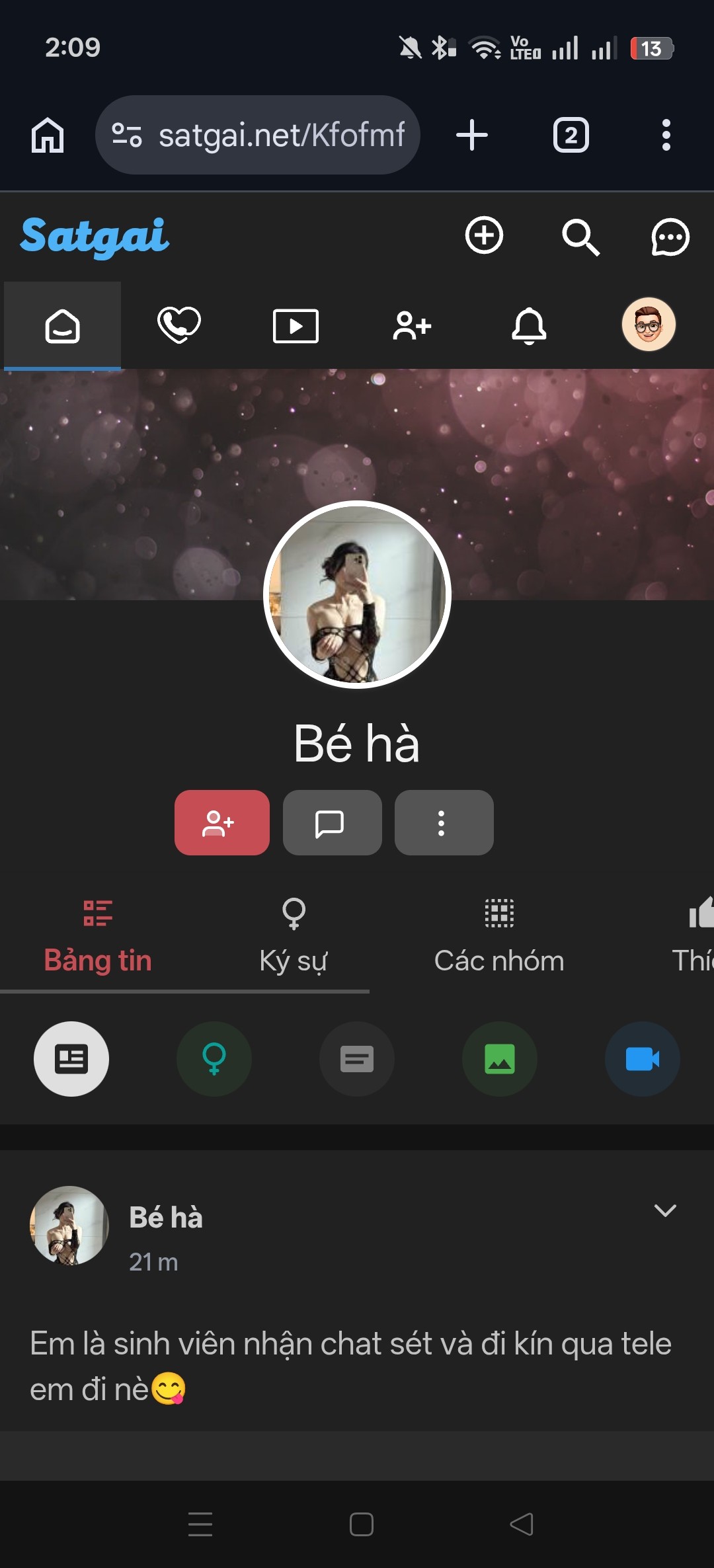
Task: Open the browser overflow menu
Action: 666,136
